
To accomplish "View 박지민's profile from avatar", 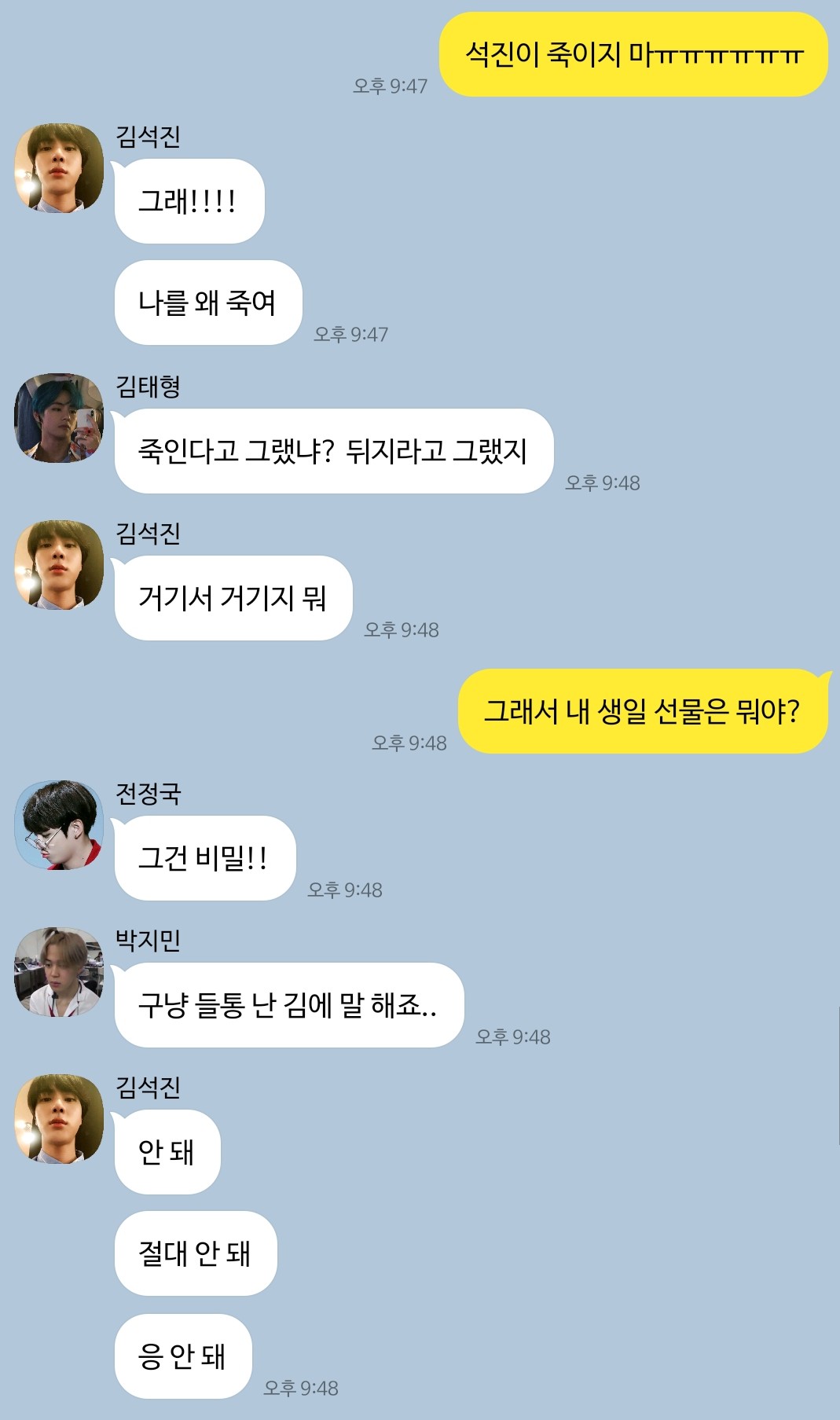I will pos(59,971).
